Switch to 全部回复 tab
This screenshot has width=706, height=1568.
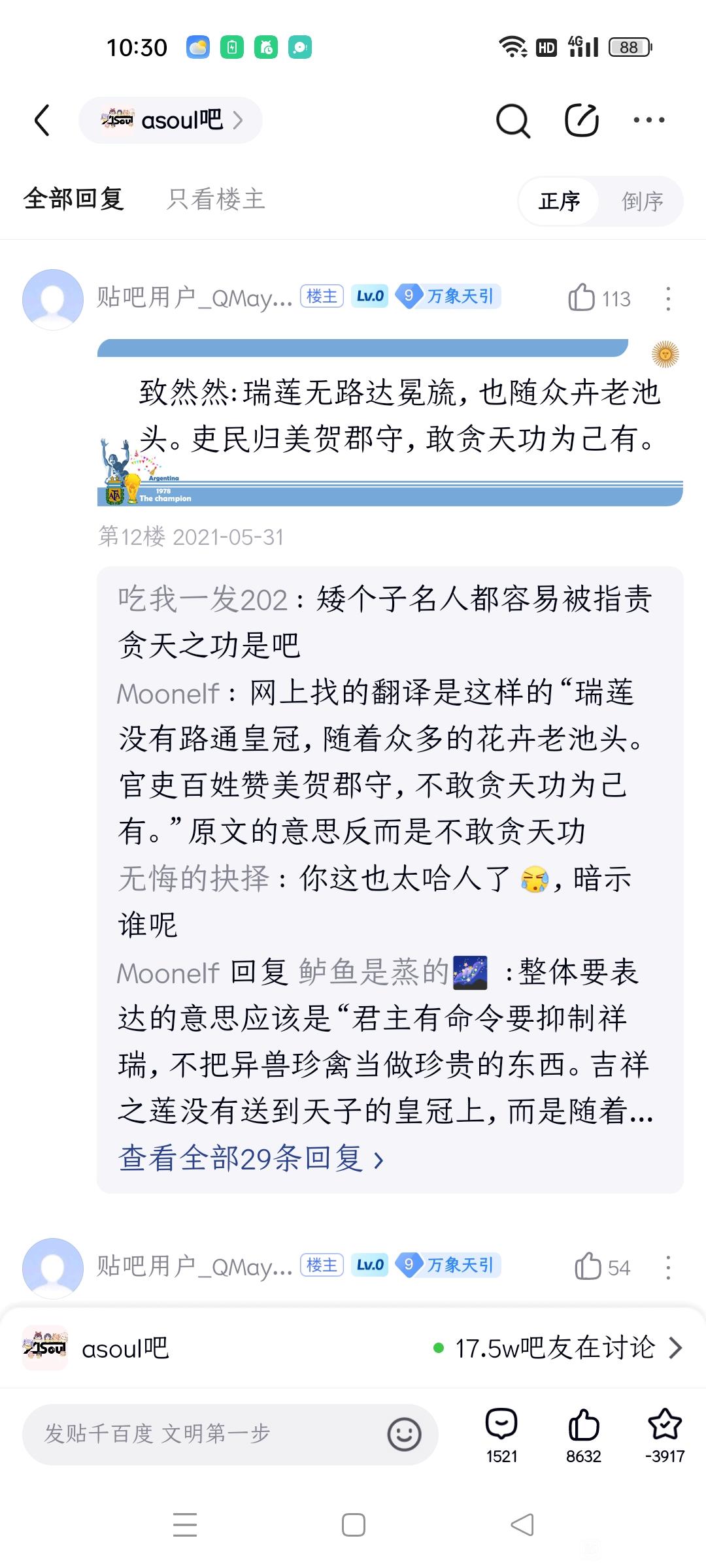pos(74,199)
